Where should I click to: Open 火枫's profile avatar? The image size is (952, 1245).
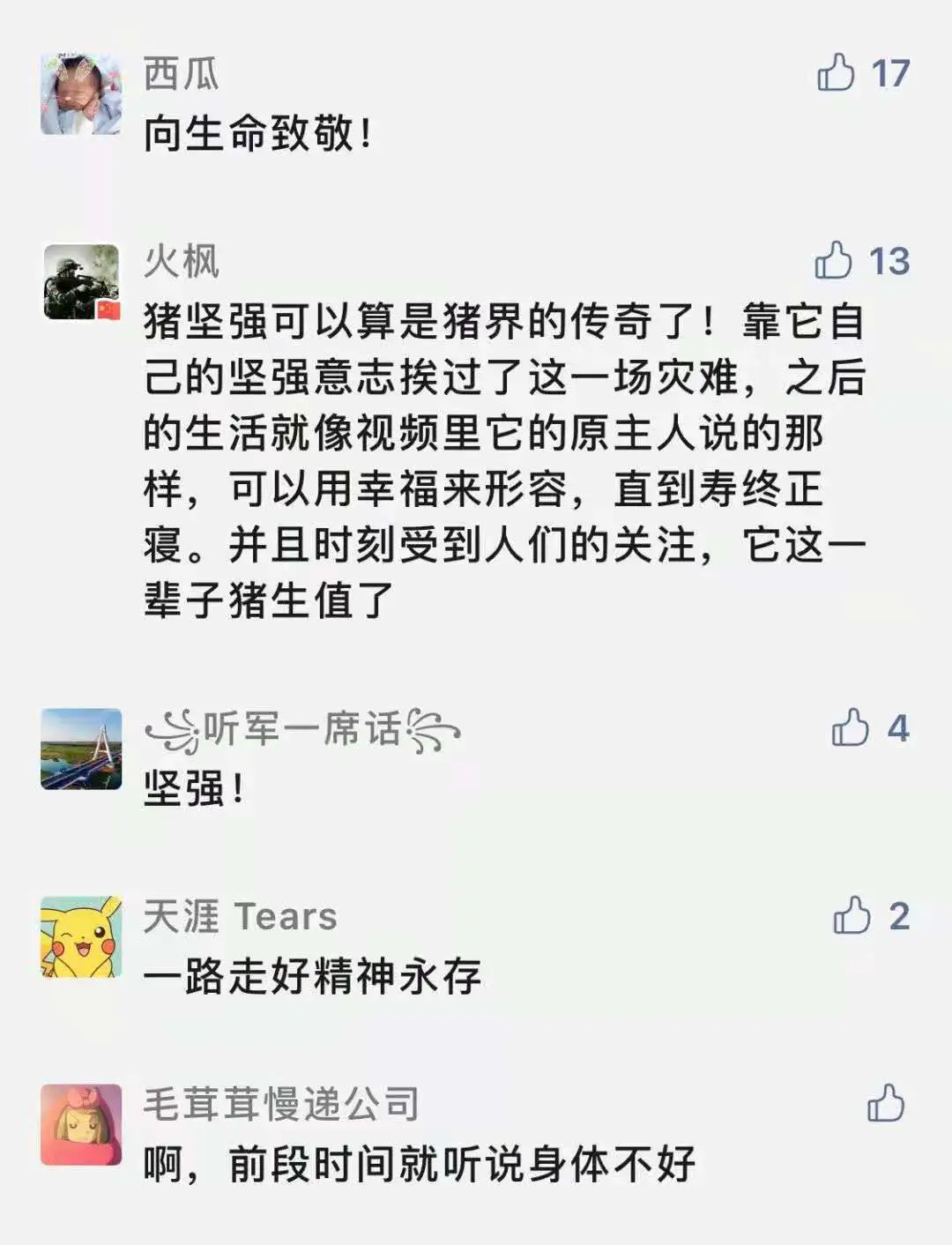tap(81, 282)
